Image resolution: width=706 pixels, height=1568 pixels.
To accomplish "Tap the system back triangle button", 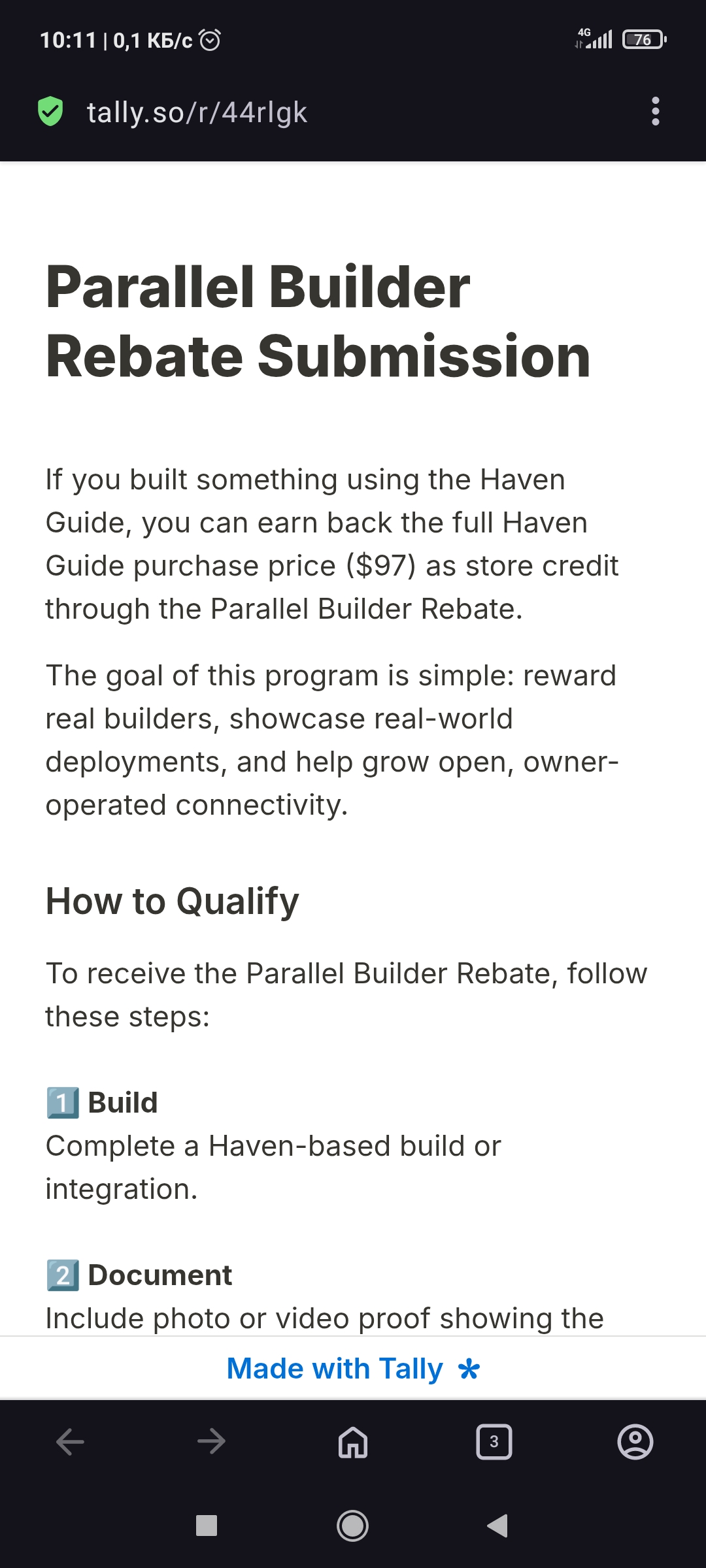I will pos(498,1526).
